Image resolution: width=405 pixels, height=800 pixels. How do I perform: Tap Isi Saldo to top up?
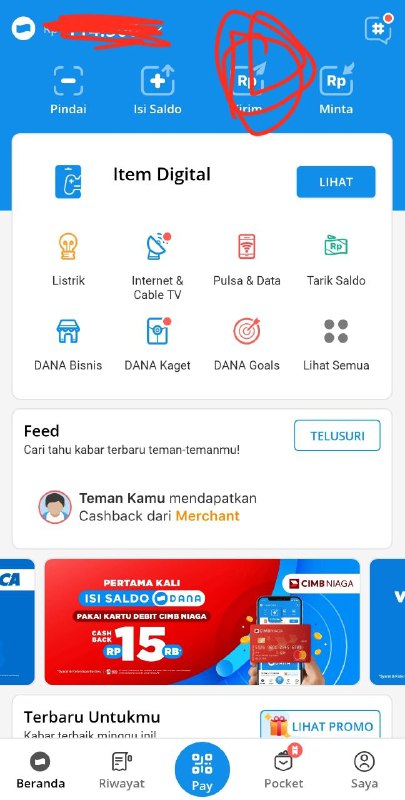[x=157, y=89]
